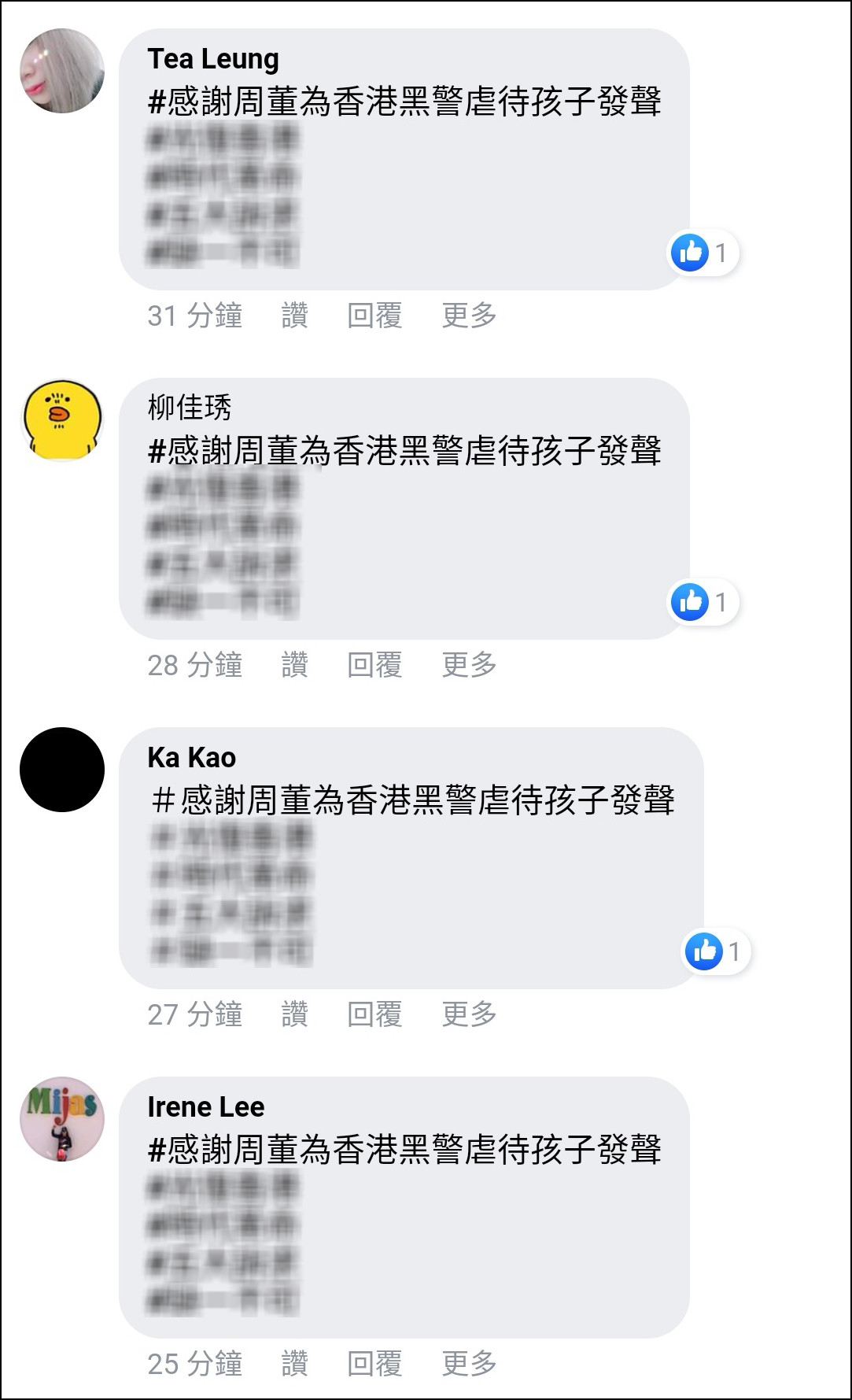The image size is (852, 1400).
Task: Reply to Tea Leung's comment
Action: coord(375,316)
